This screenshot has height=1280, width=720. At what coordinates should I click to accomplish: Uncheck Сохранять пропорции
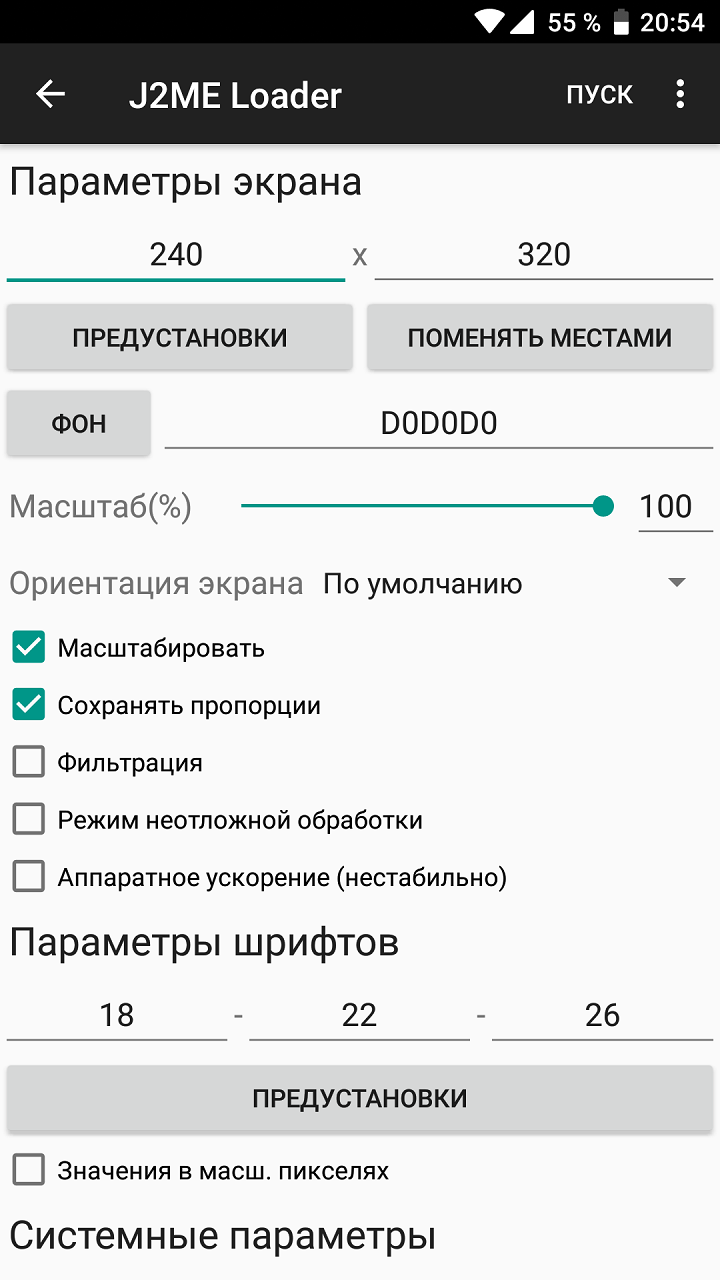(x=29, y=705)
